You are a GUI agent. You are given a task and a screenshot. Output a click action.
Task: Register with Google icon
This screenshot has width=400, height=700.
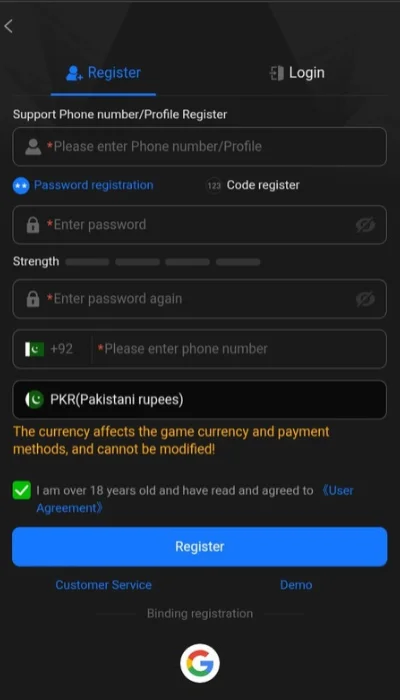(200, 663)
